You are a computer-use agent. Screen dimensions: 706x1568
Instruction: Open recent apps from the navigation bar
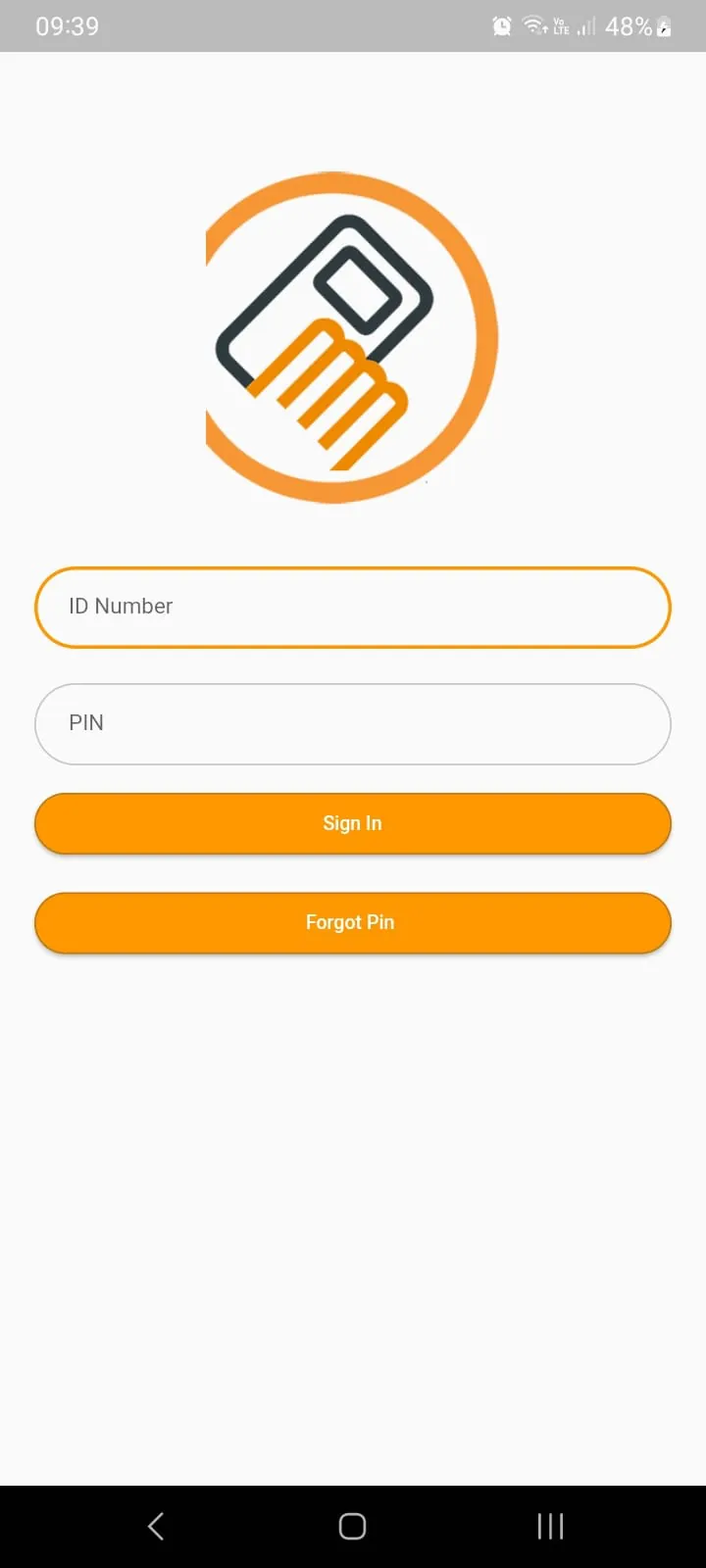(550, 1526)
